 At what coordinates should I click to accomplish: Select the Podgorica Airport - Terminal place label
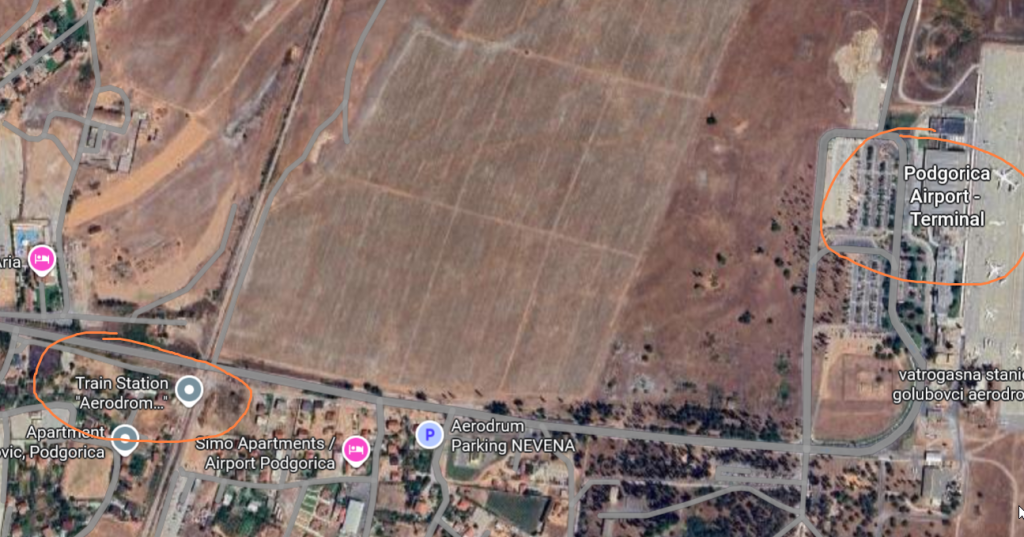pos(945,196)
